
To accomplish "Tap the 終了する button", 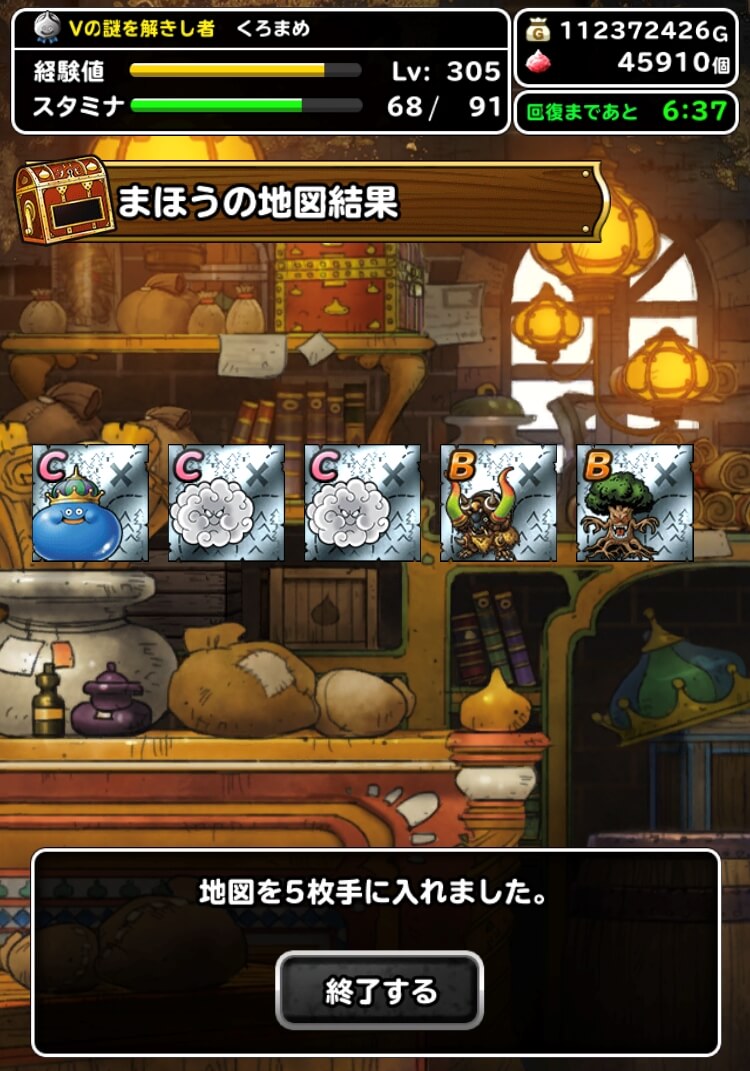I will click(380, 990).
